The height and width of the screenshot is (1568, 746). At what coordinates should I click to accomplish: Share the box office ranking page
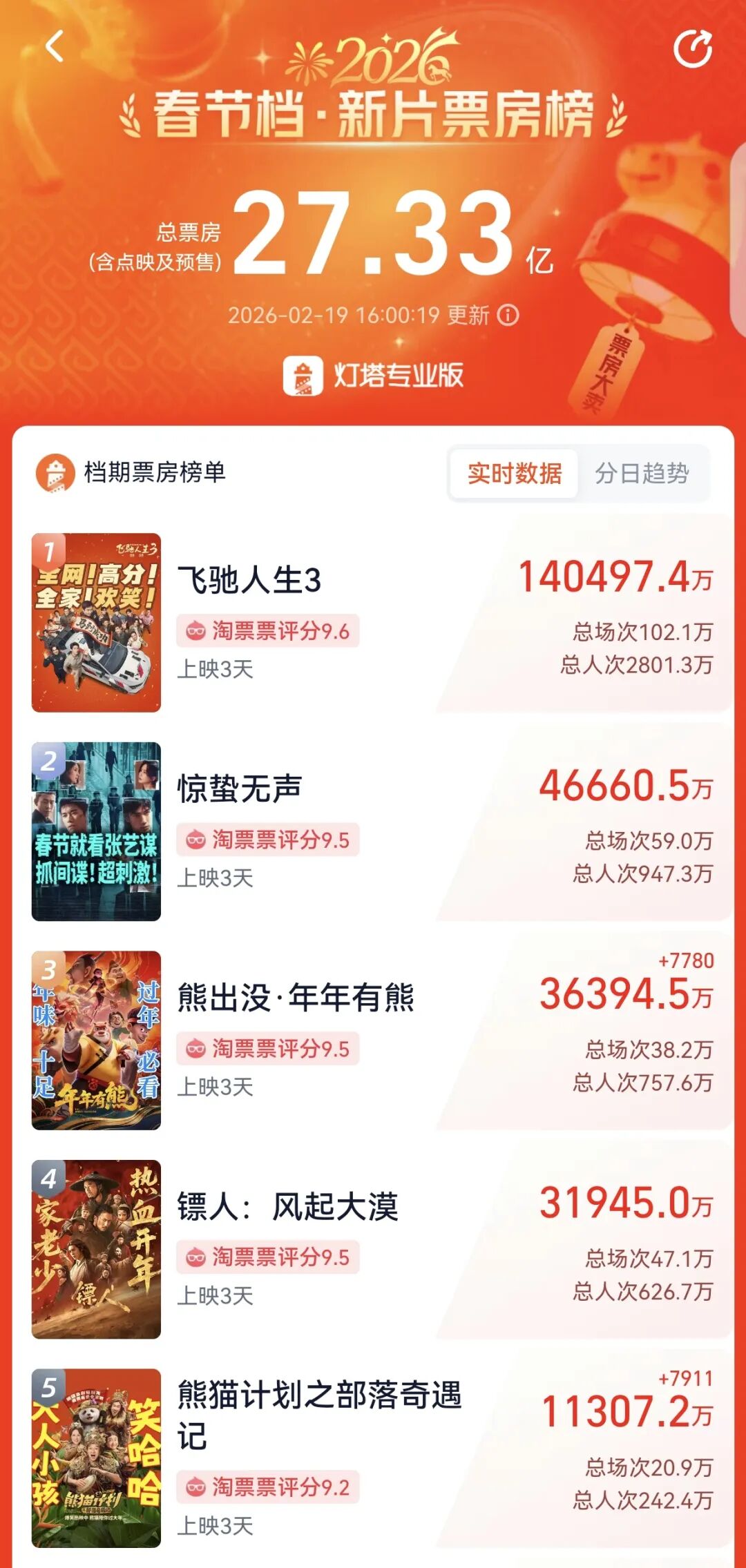[x=693, y=48]
